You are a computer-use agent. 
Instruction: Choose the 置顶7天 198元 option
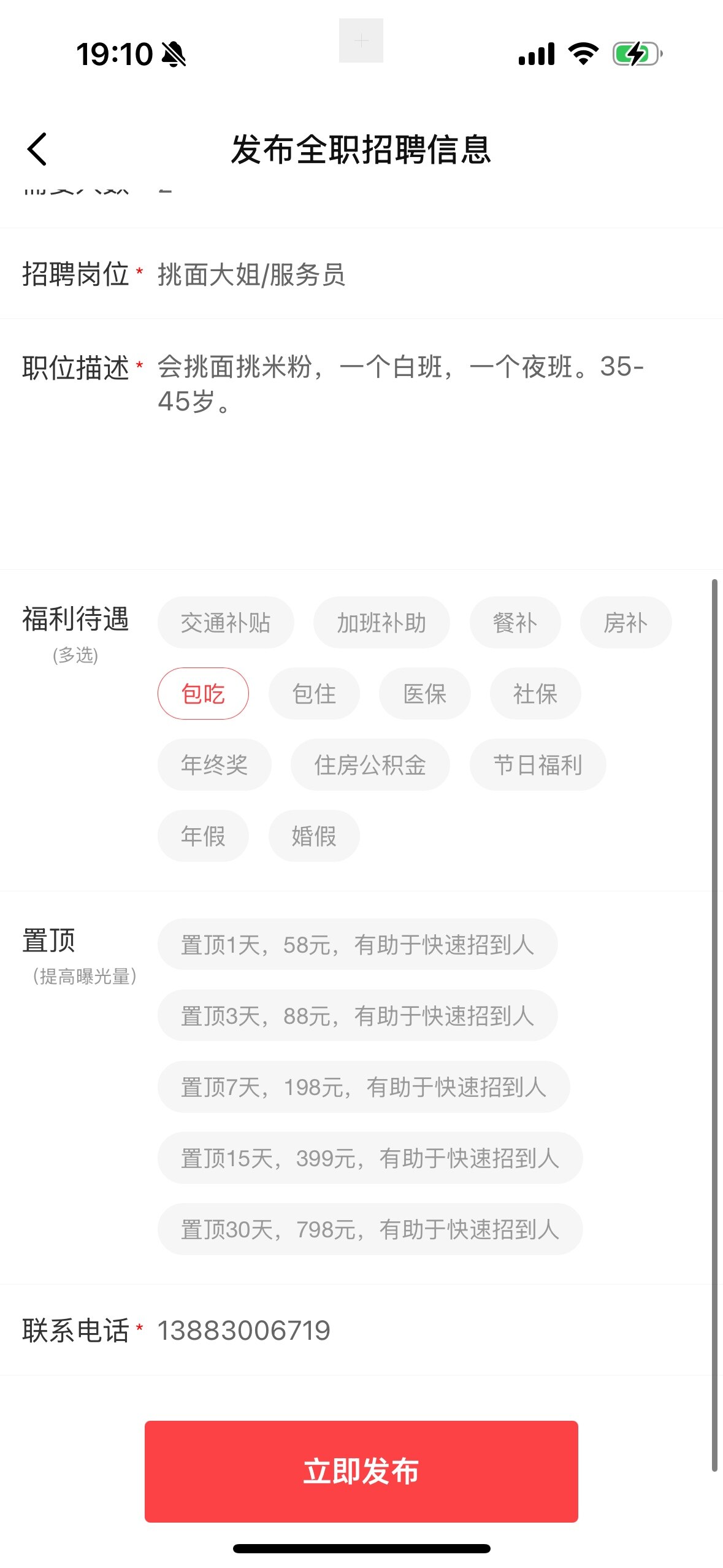pos(364,1086)
